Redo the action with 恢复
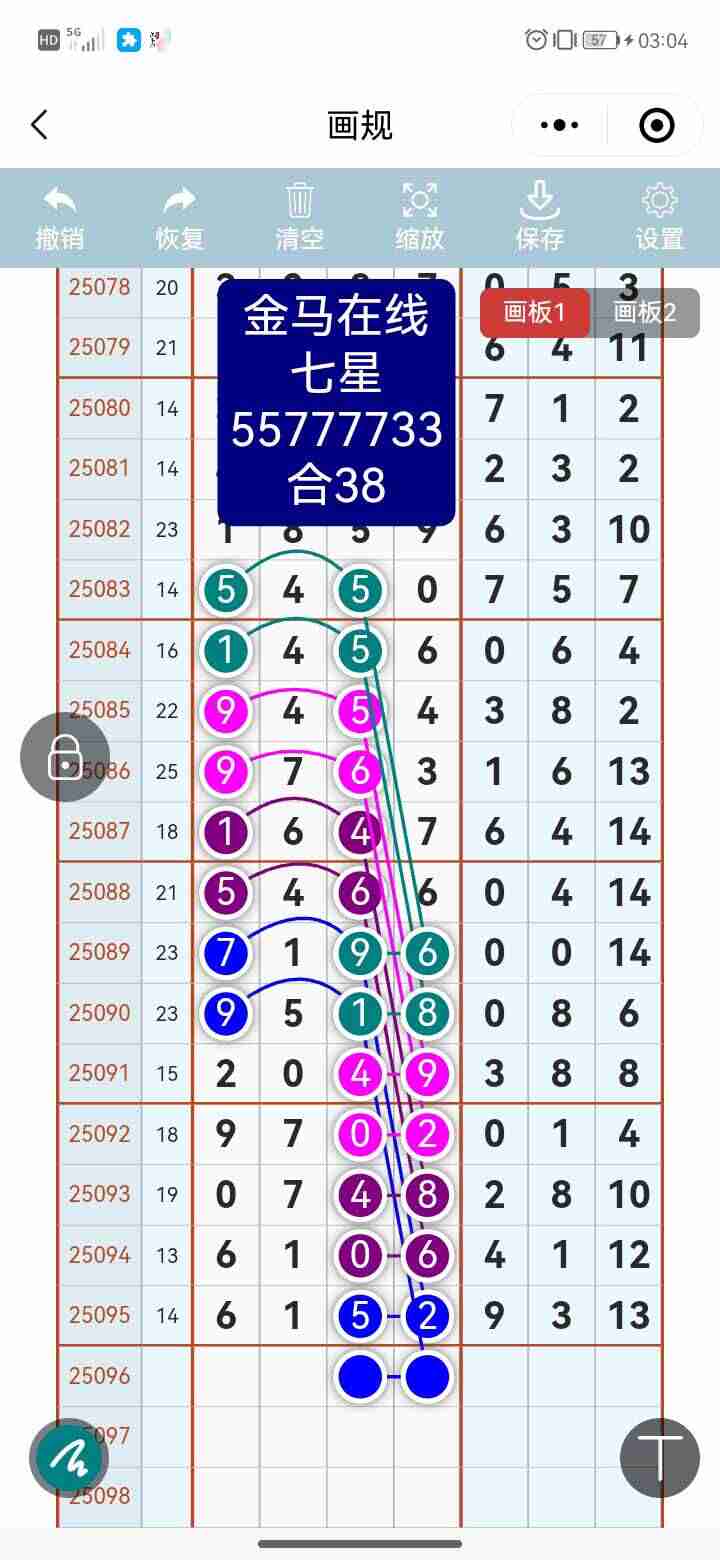Screen dimensions: 720x1560 (x=180, y=217)
